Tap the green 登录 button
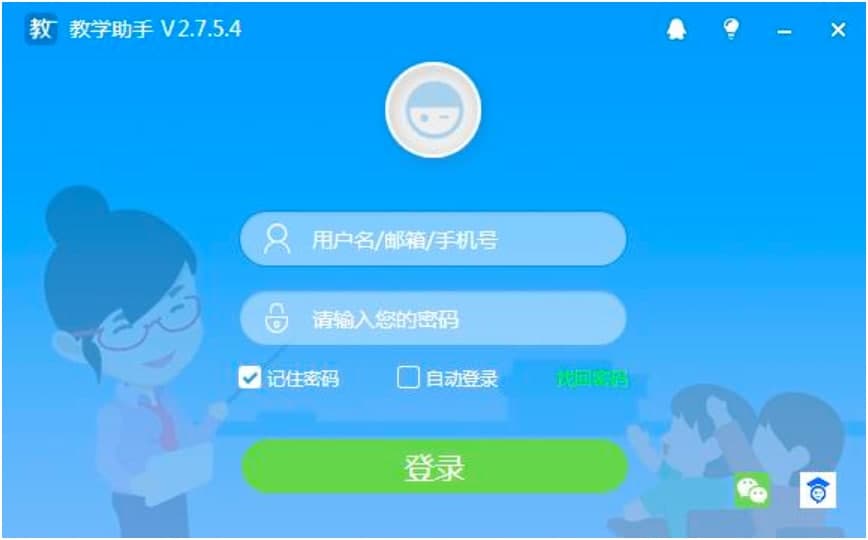The height and width of the screenshot is (540, 868). 434,467
